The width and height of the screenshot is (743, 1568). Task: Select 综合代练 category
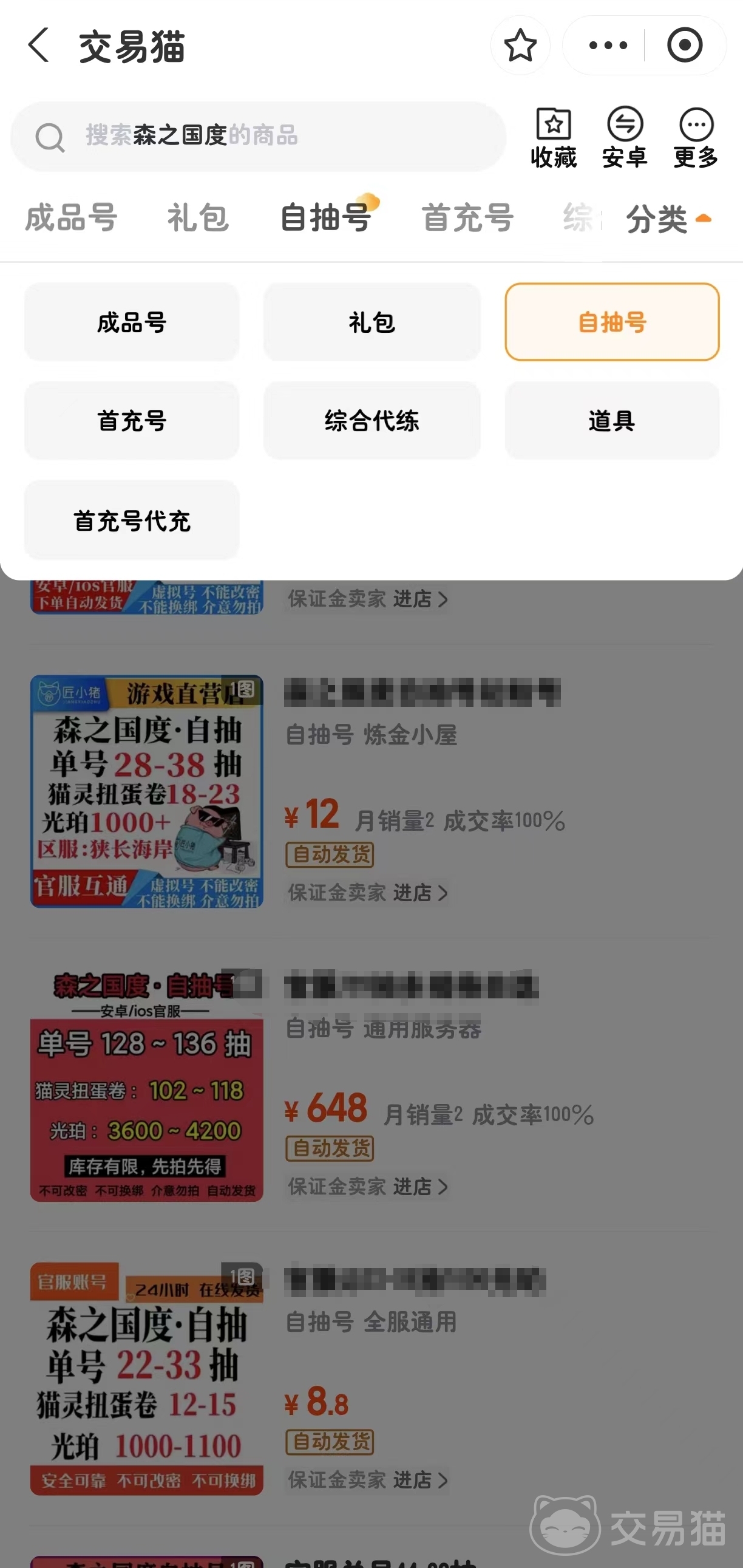(372, 421)
